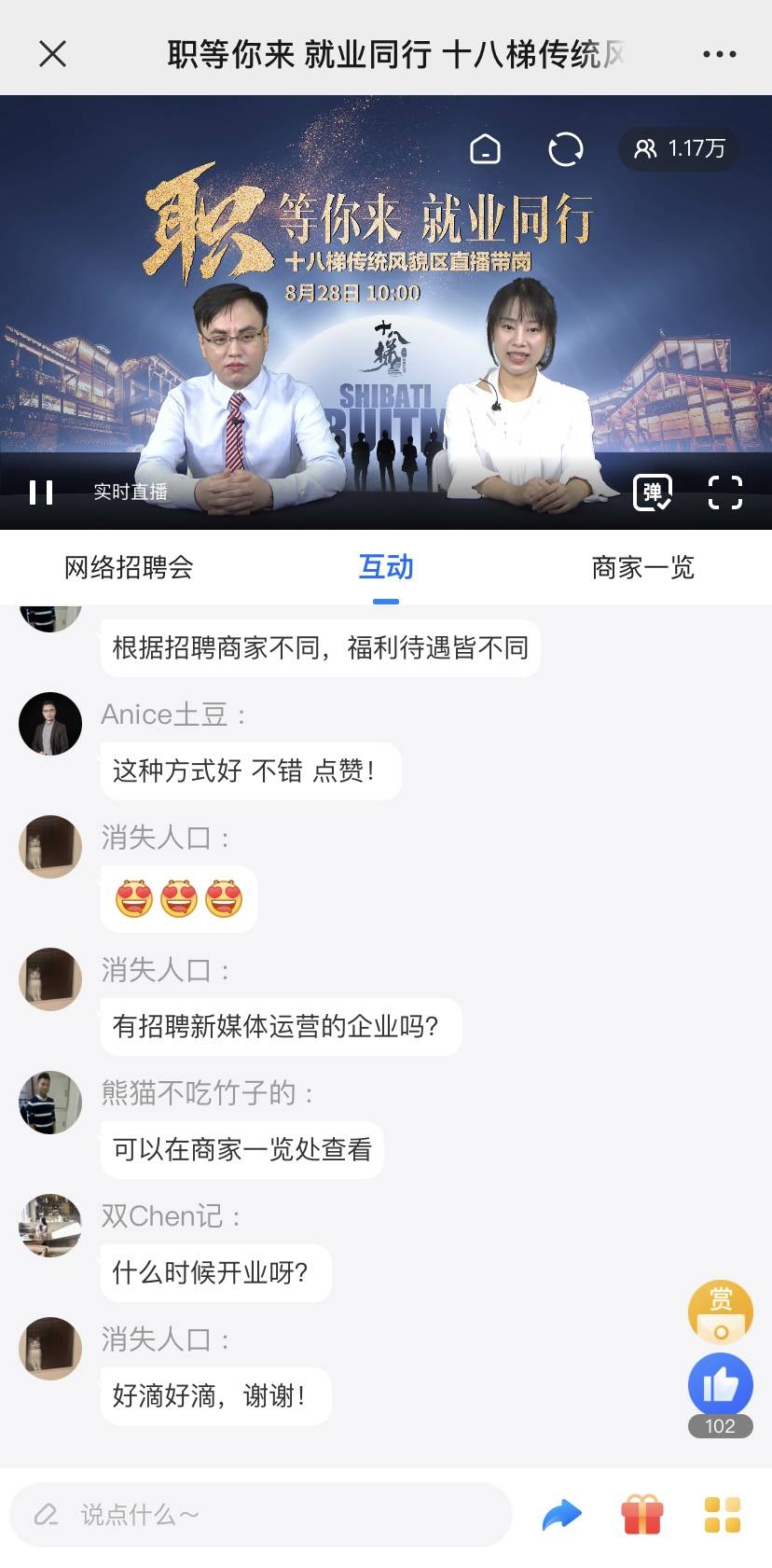Open the 商家一览 tab

click(642, 567)
